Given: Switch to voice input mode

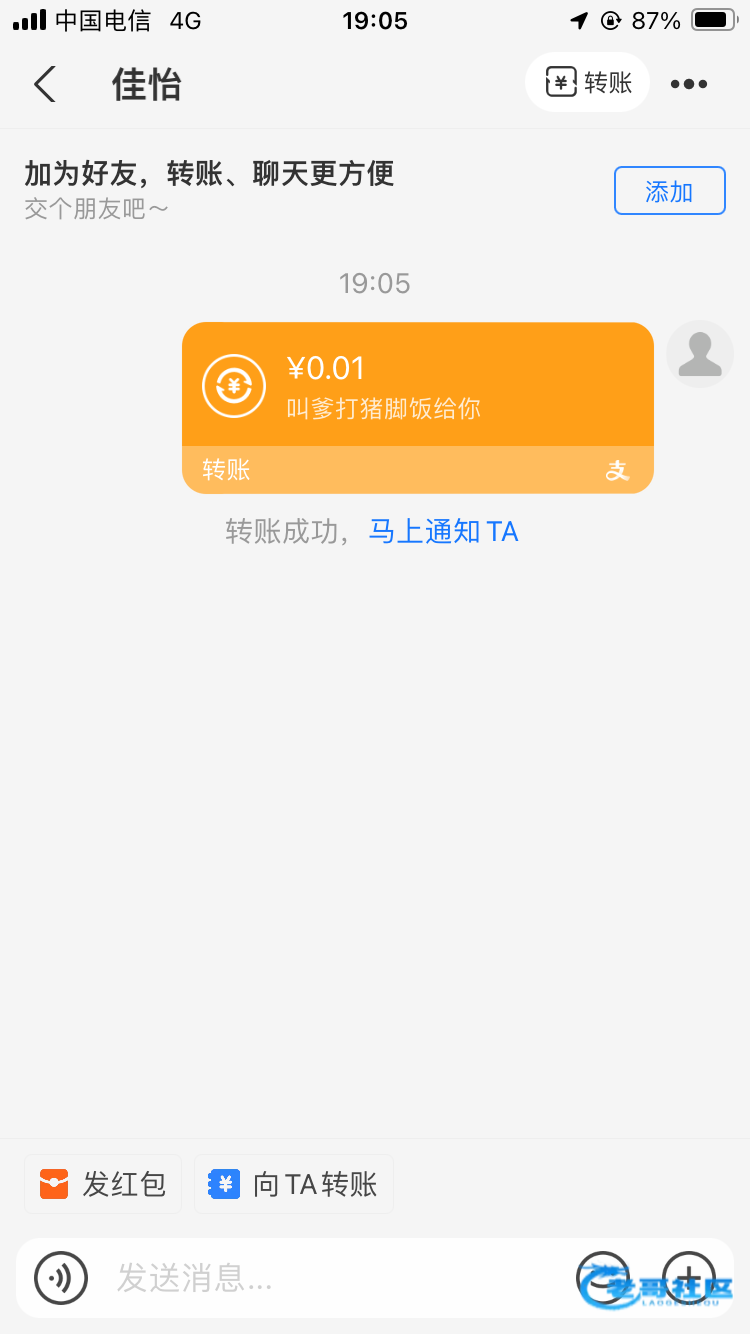Looking at the screenshot, I should point(61,1278).
